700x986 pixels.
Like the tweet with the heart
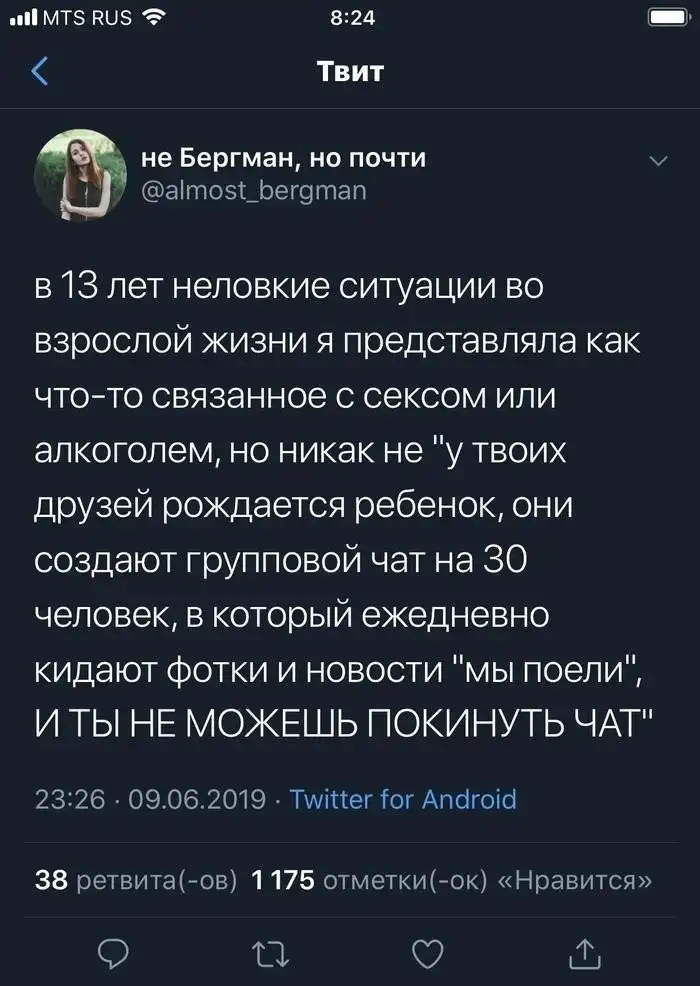pos(428,955)
